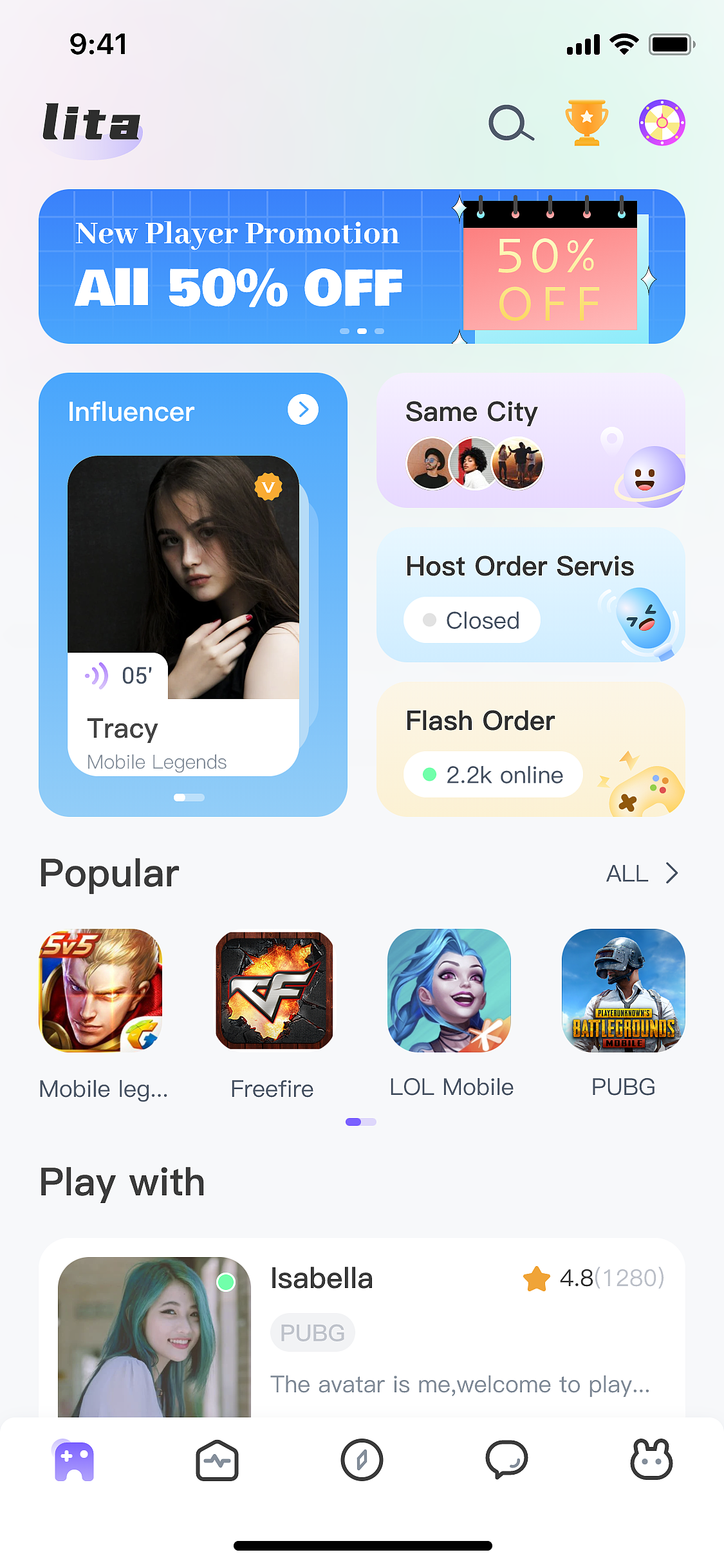Select the PUBG game

coord(623,991)
